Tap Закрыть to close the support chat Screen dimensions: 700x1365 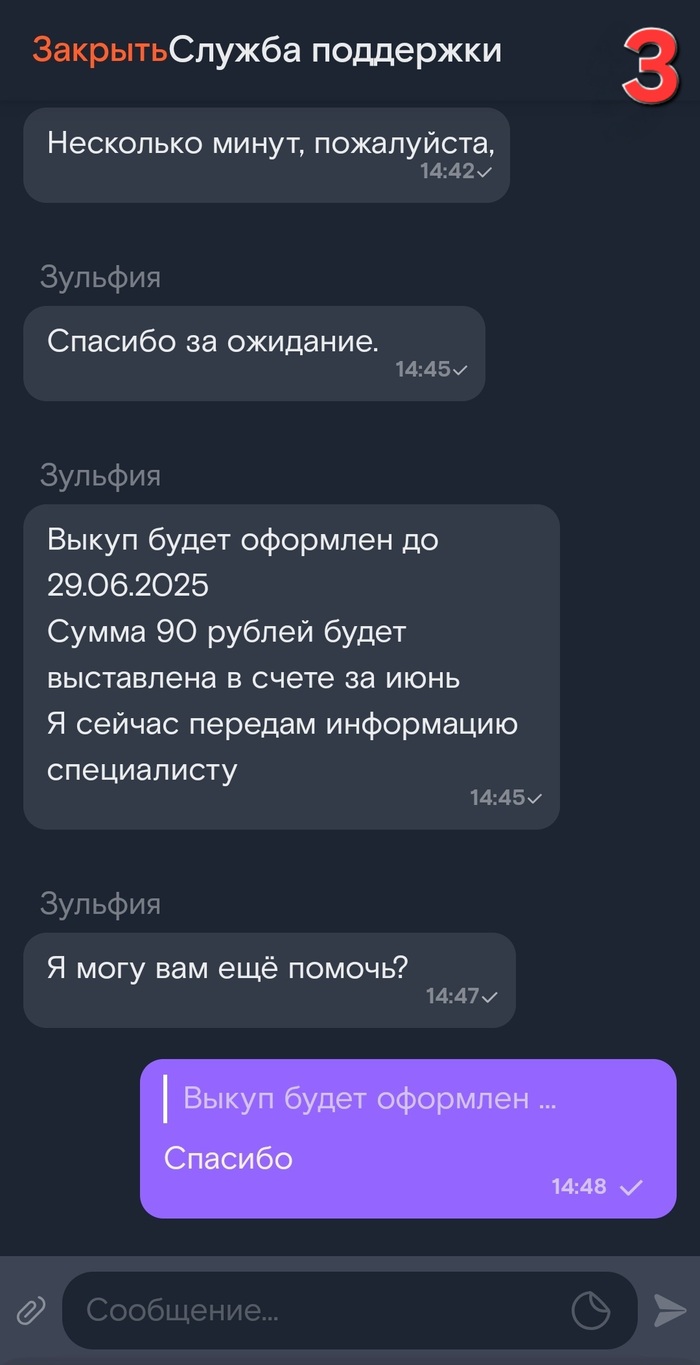99,50
